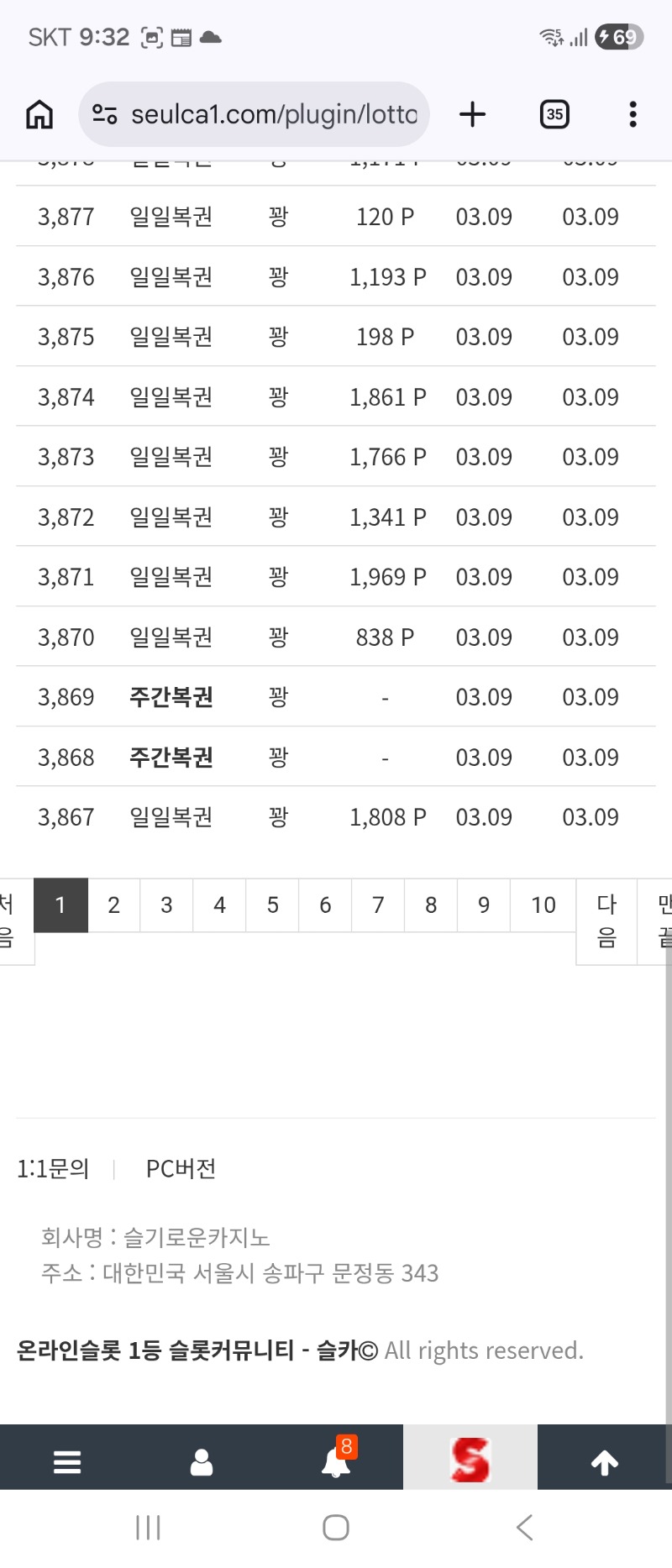Image resolution: width=672 pixels, height=1568 pixels.
Task: Open page 7 of the list
Action: [378, 905]
